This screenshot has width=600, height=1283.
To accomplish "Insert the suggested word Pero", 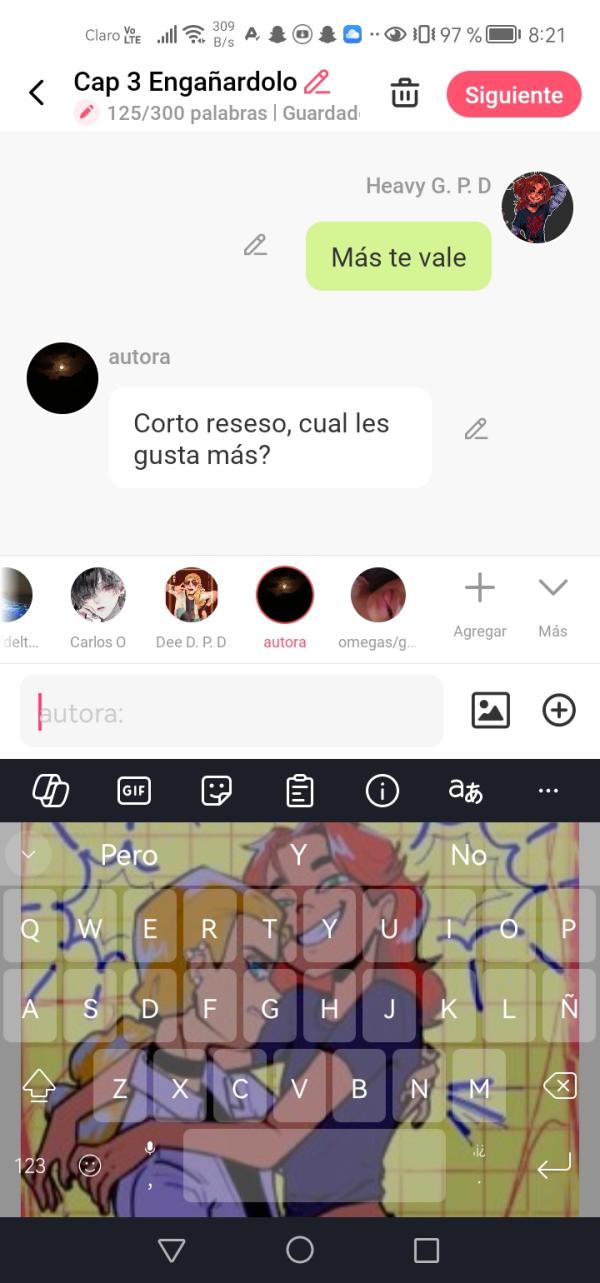I will (x=129, y=855).
